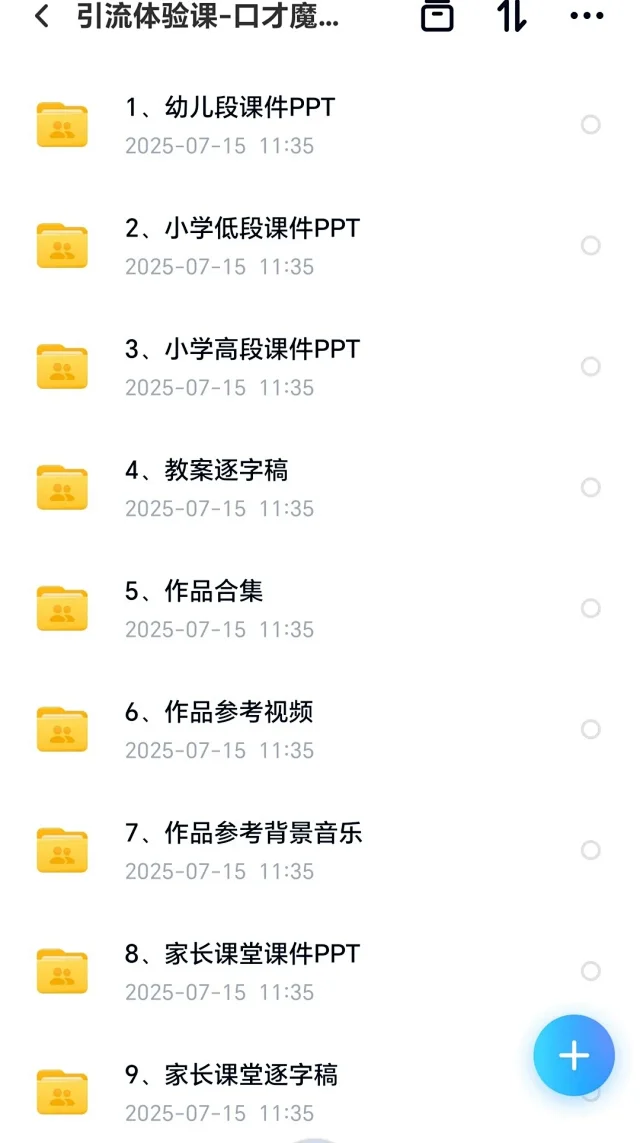Open folder 5、作品合集
640x1143 pixels.
[320, 609]
